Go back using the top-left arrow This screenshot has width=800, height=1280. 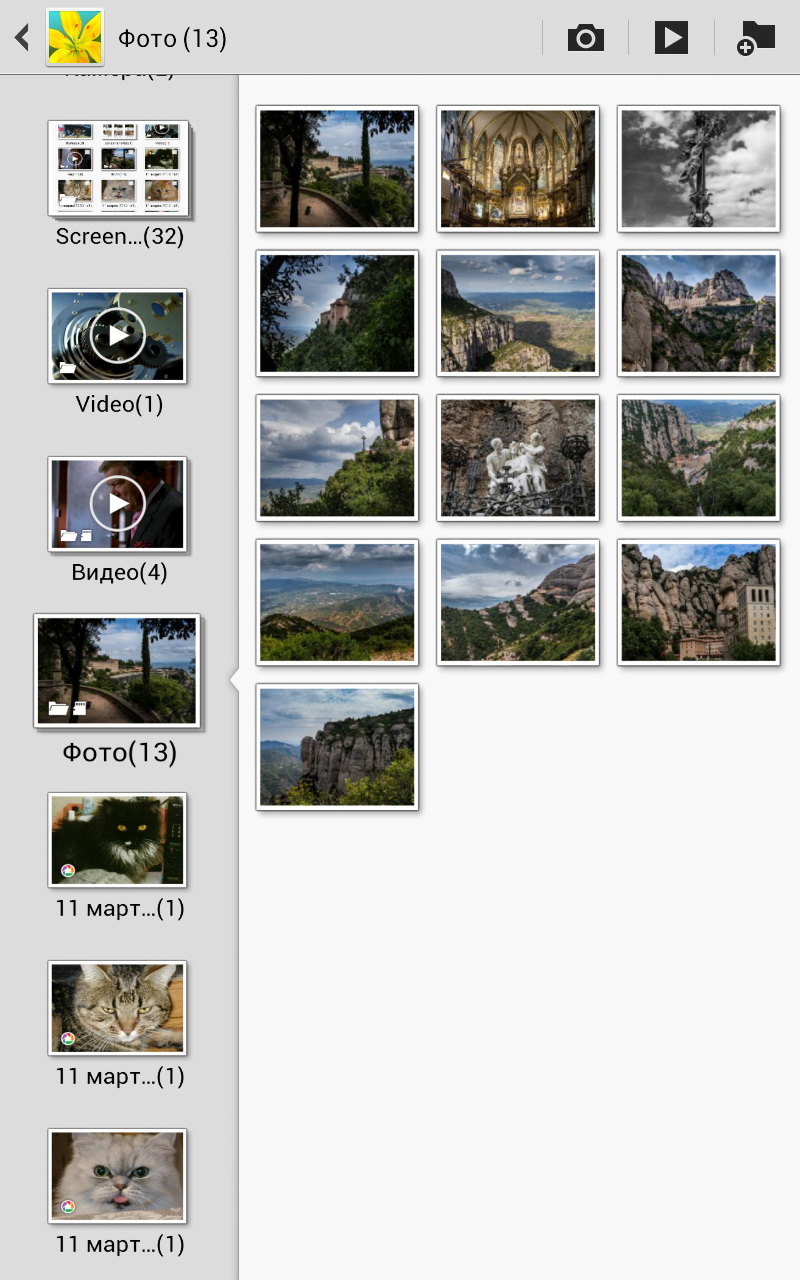(22, 38)
